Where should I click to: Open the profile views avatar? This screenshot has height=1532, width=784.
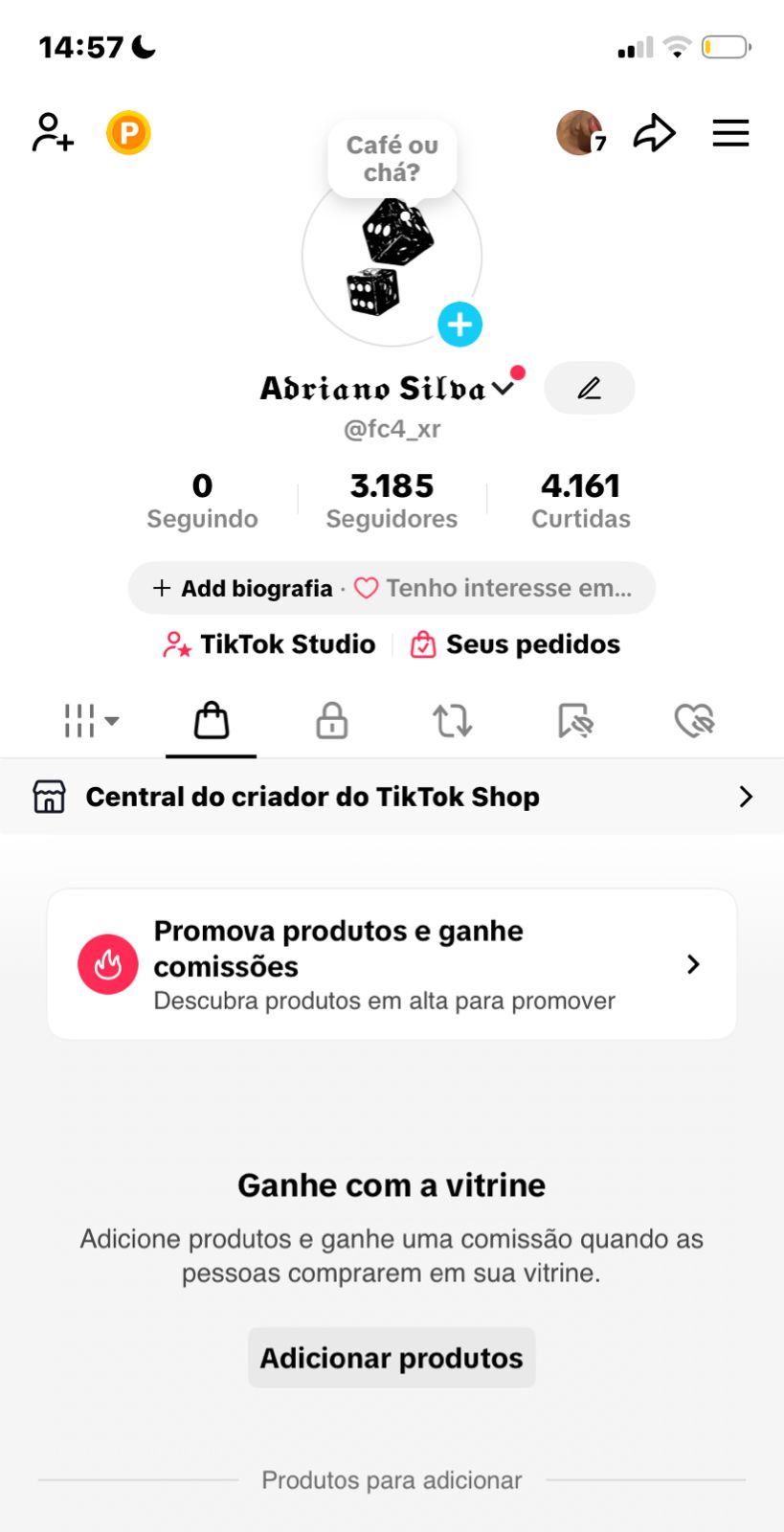pos(580,133)
